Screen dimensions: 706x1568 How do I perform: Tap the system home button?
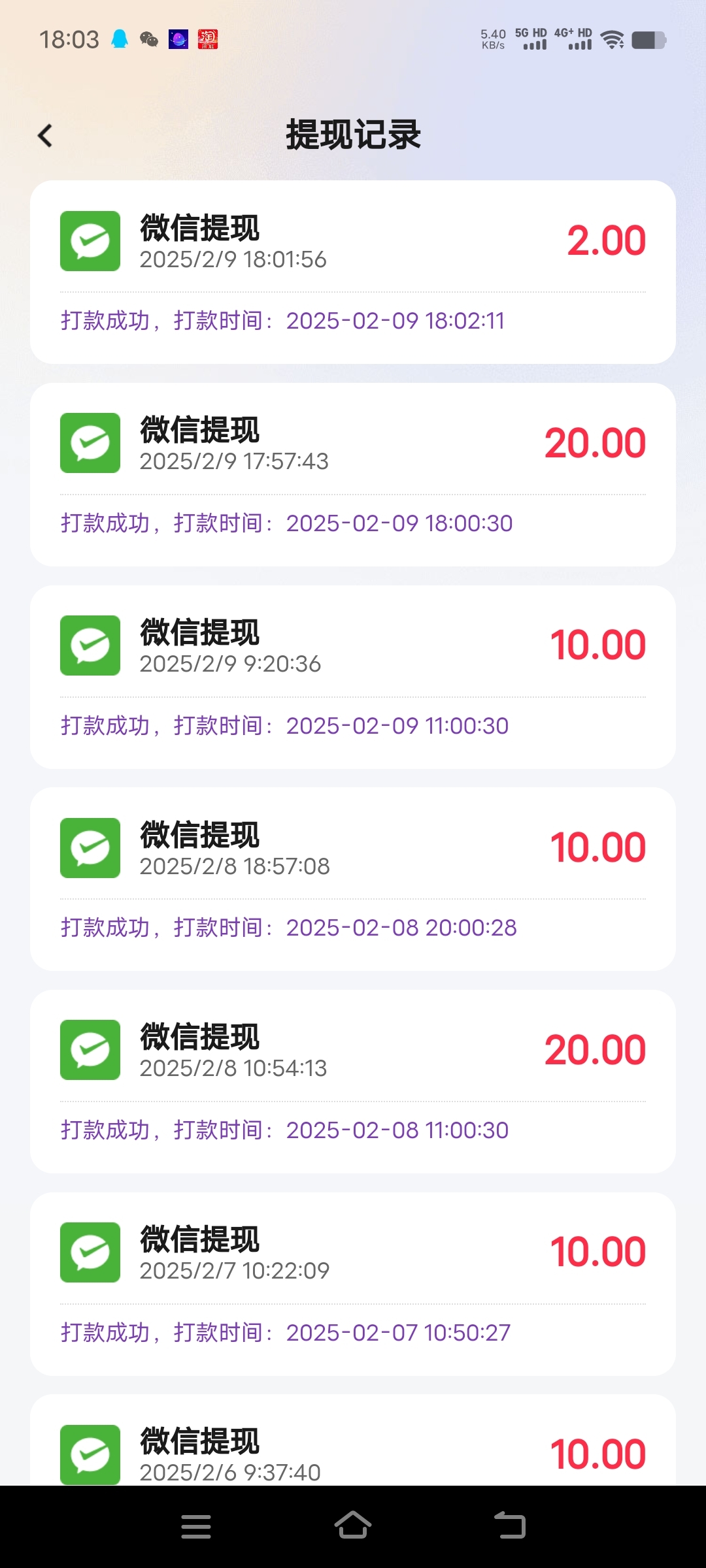[353, 1526]
